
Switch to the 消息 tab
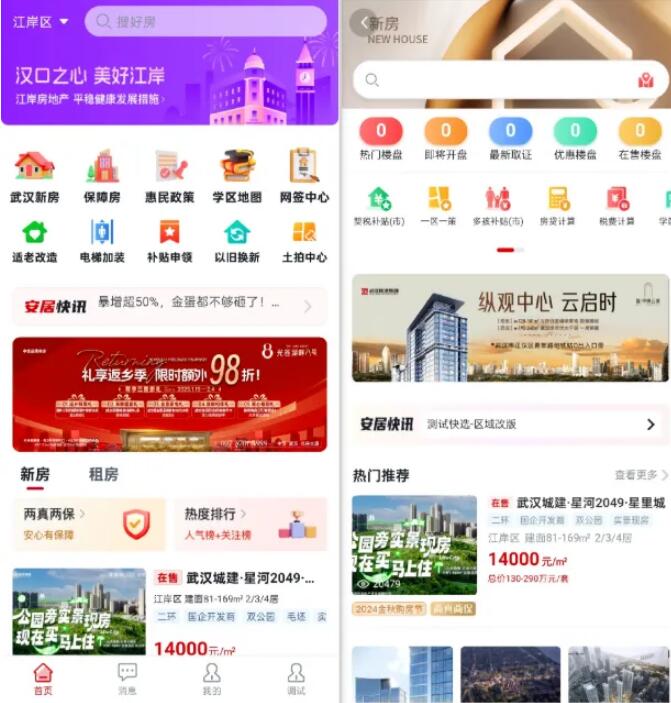[127, 679]
